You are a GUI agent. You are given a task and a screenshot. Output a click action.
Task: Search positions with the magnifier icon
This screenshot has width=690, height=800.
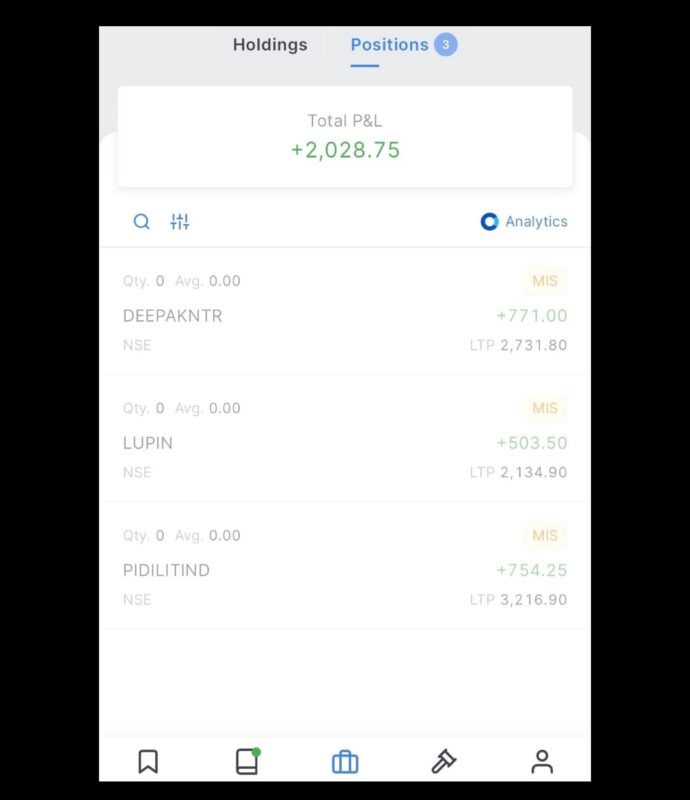(142, 222)
